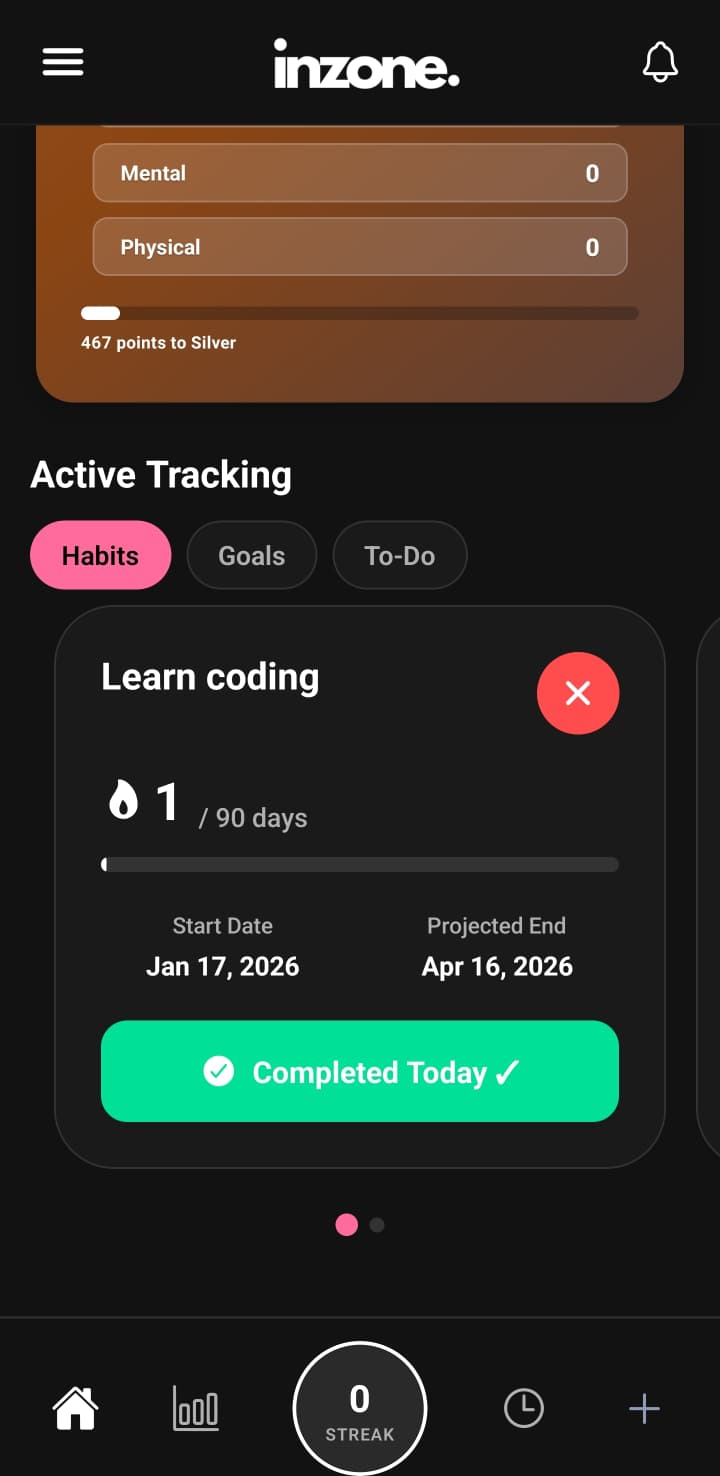The height and width of the screenshot is (1476, 720).
Task: Open notifications via the bell icon
Action: (x=659, y=61)
